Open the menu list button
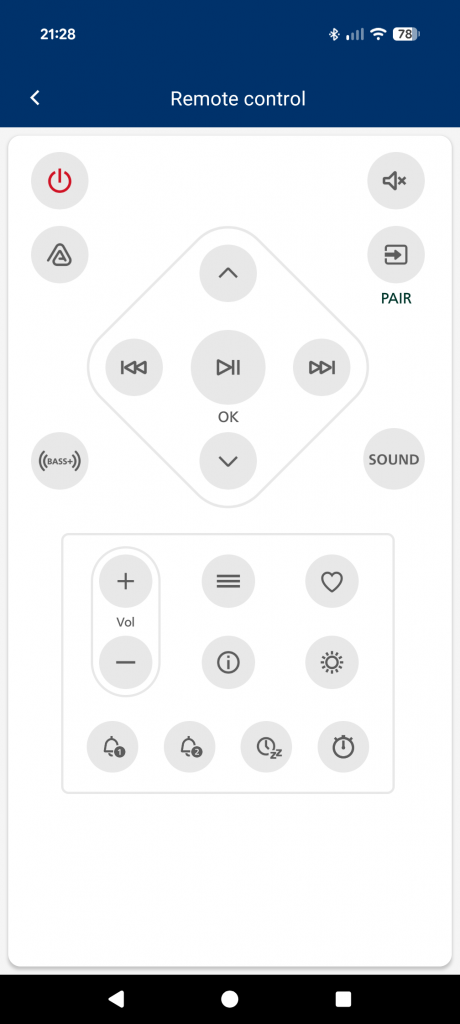460x1024 pixels. coord(228,581)
